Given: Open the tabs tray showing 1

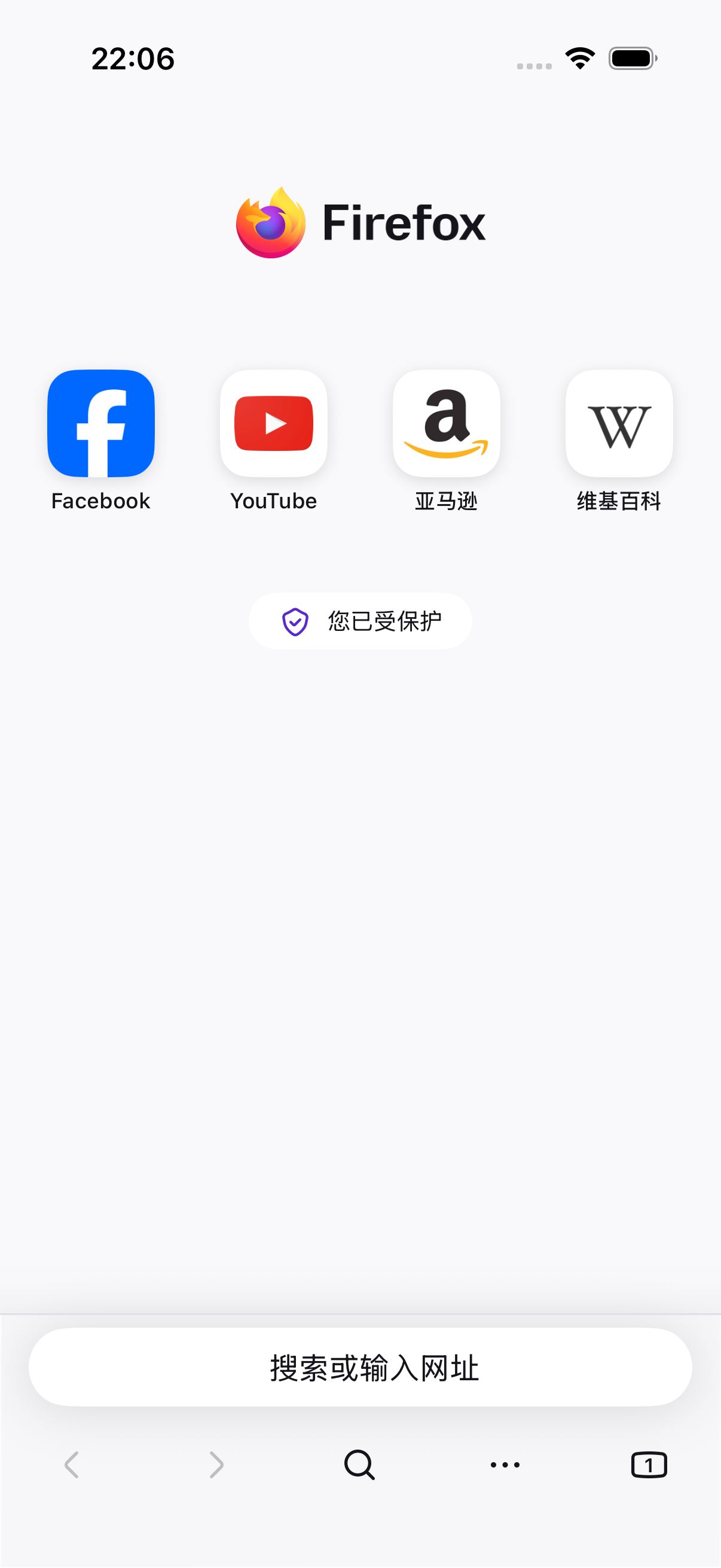Looking at the screenshot, I should [649, 1465].
